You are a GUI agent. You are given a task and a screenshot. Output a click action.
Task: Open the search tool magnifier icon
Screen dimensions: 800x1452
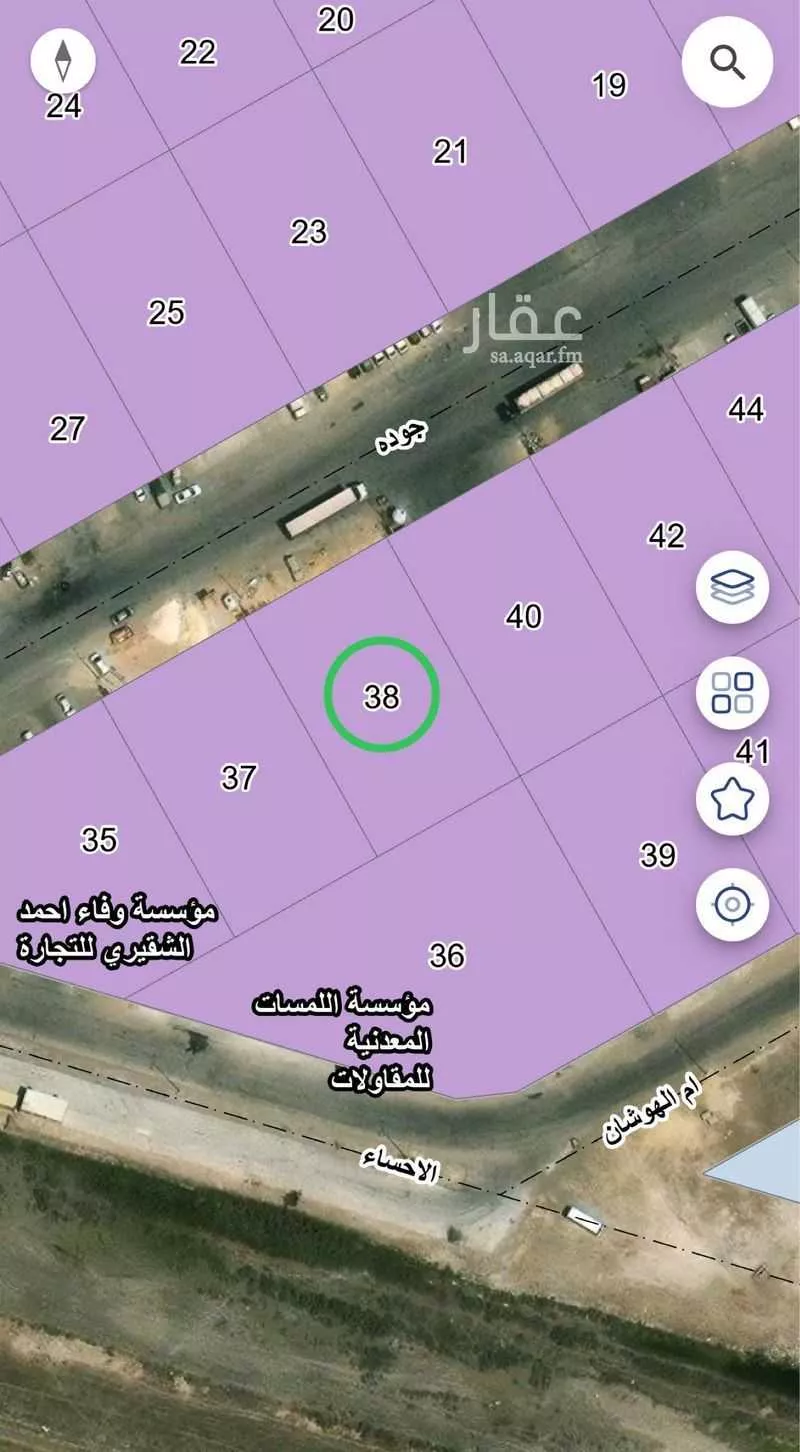click(x=727, y=61)
